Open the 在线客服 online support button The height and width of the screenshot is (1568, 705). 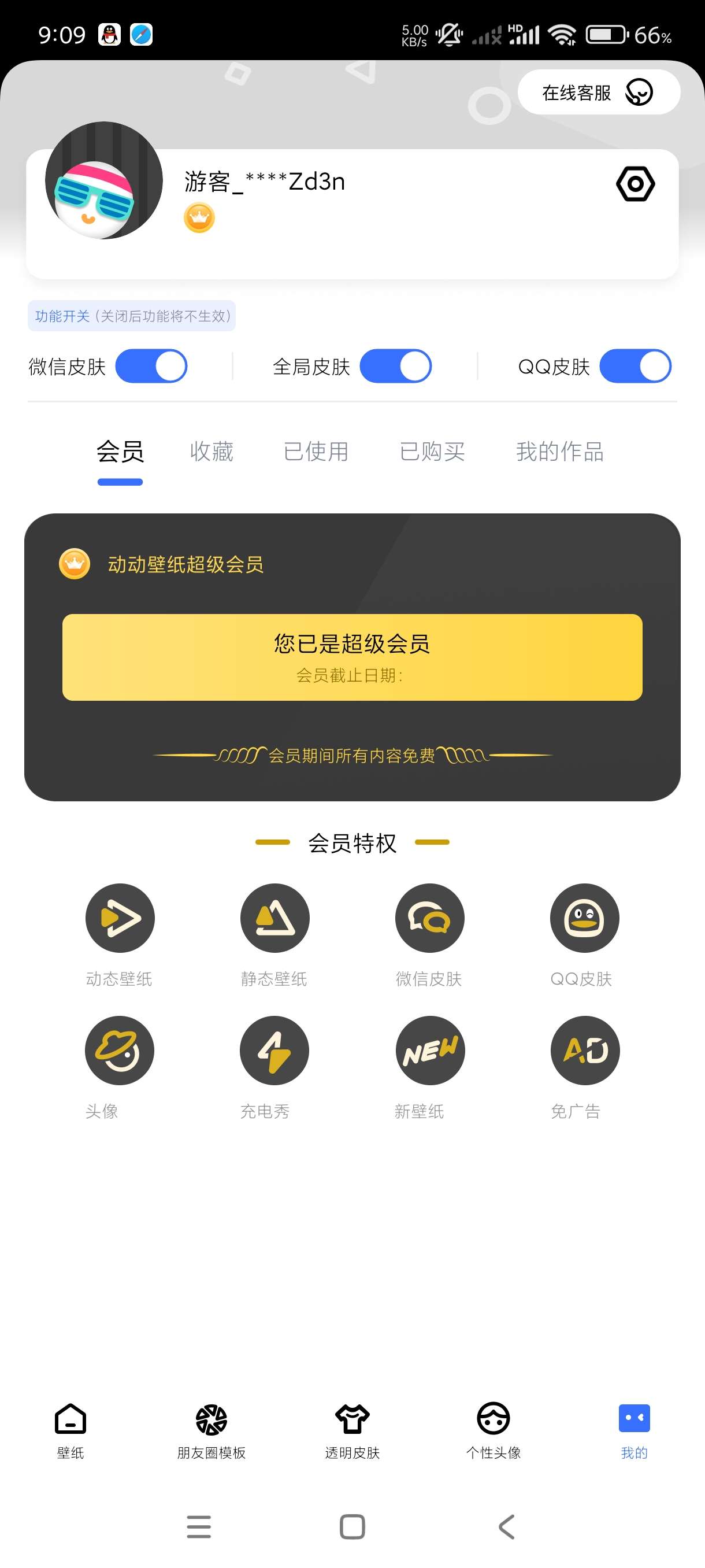[598, 93]
